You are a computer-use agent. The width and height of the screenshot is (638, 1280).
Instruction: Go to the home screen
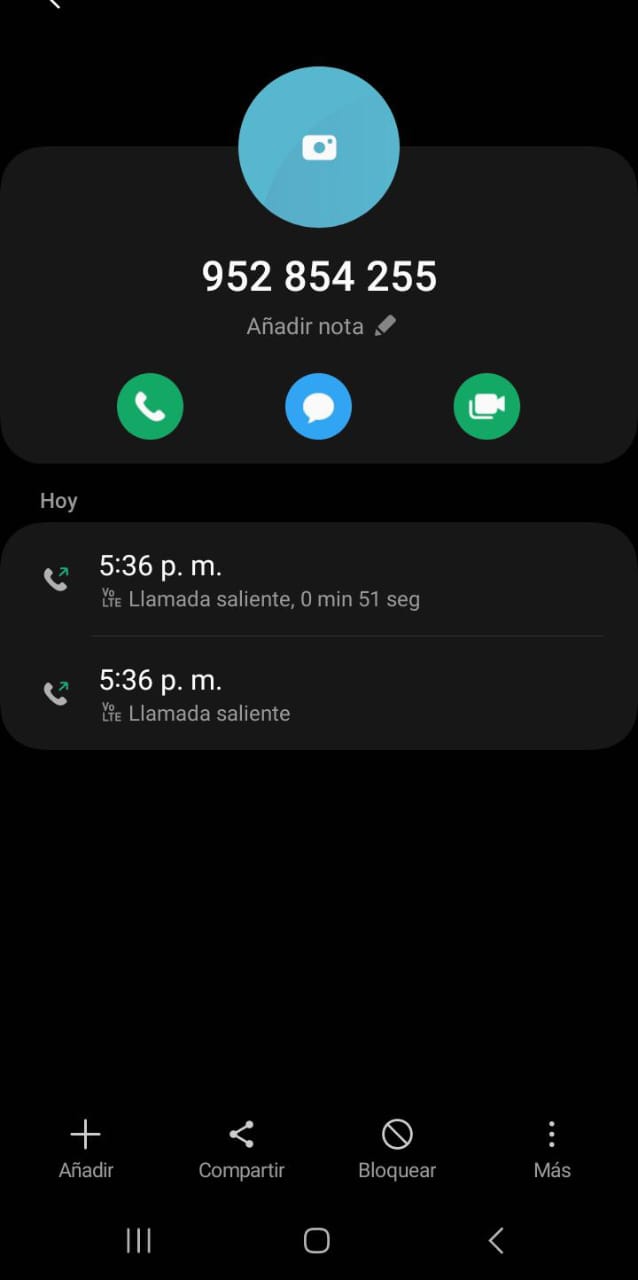(317, 1241)
